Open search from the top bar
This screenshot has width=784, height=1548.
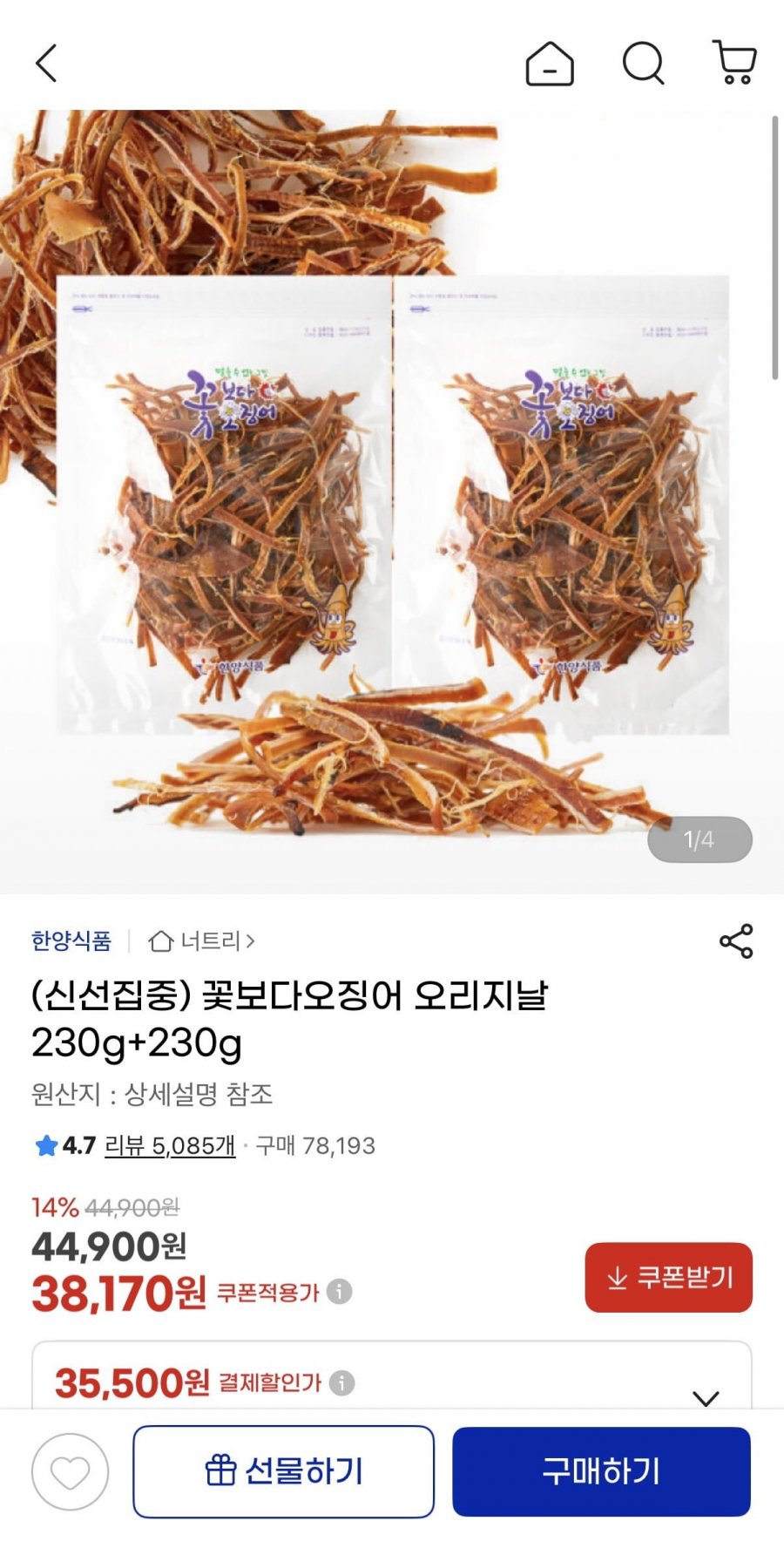coord(643,64)
